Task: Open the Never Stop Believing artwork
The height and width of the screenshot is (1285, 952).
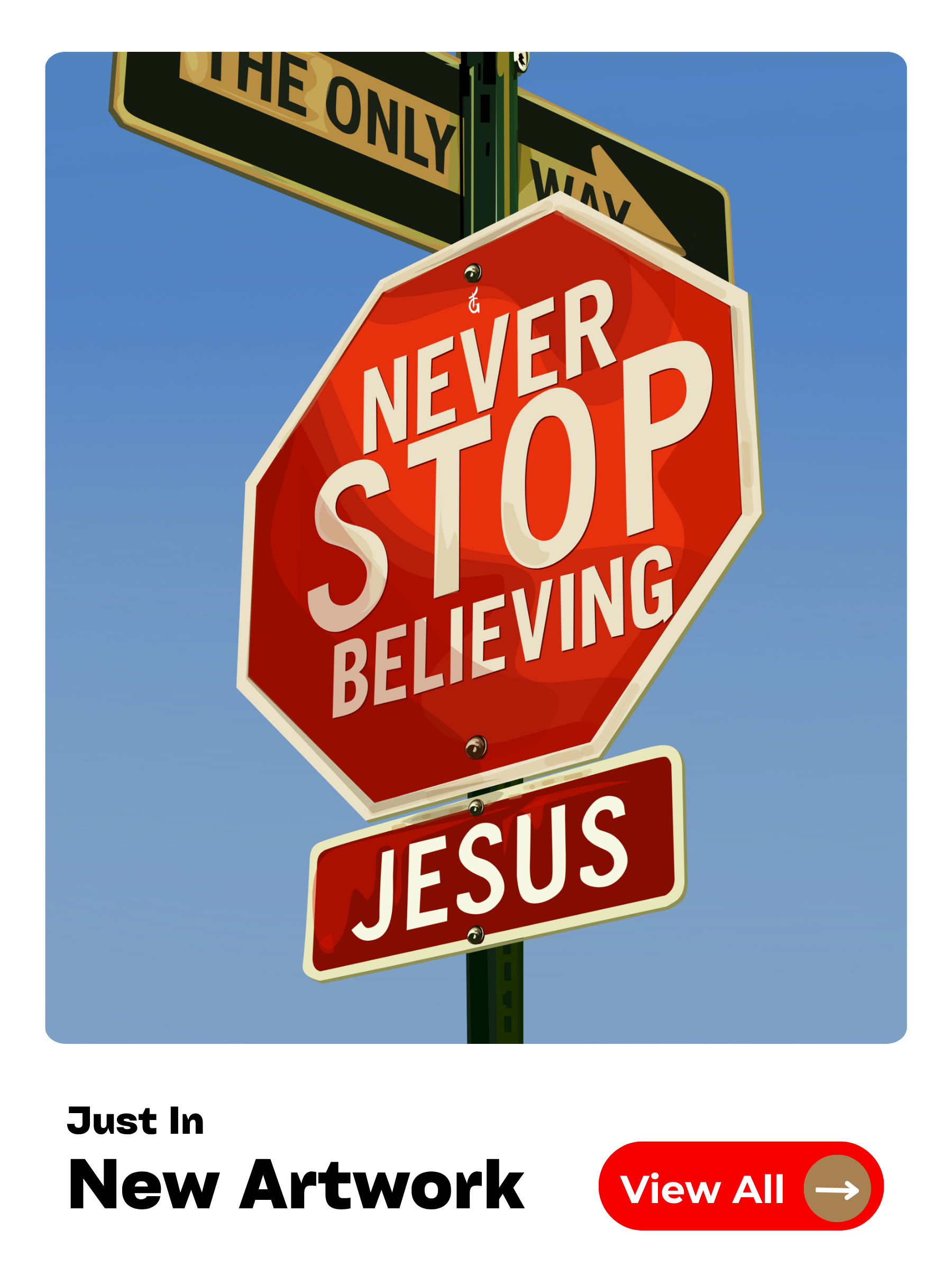Action: pyautogui.click(x=476, y=547)
